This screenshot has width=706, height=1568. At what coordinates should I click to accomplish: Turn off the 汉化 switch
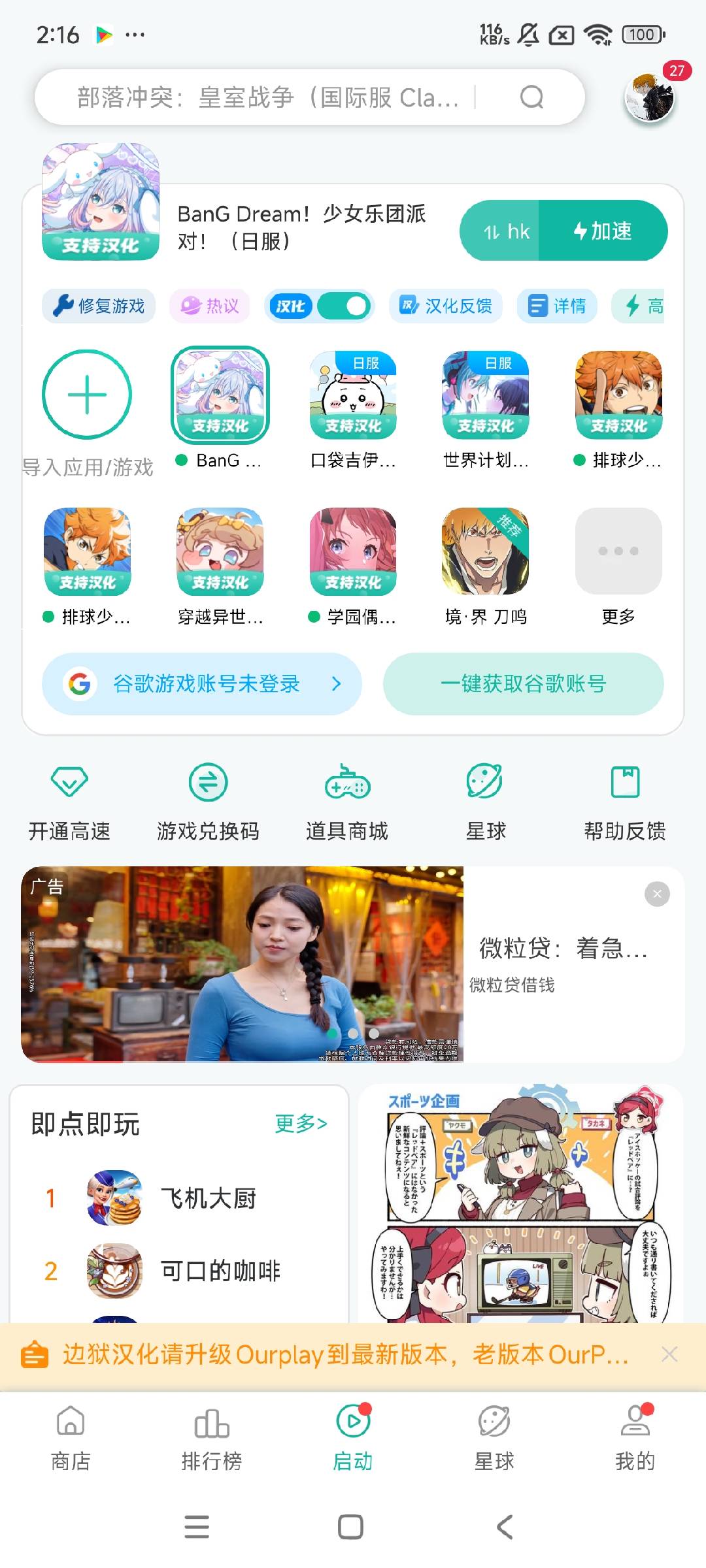tap(344, 306)
